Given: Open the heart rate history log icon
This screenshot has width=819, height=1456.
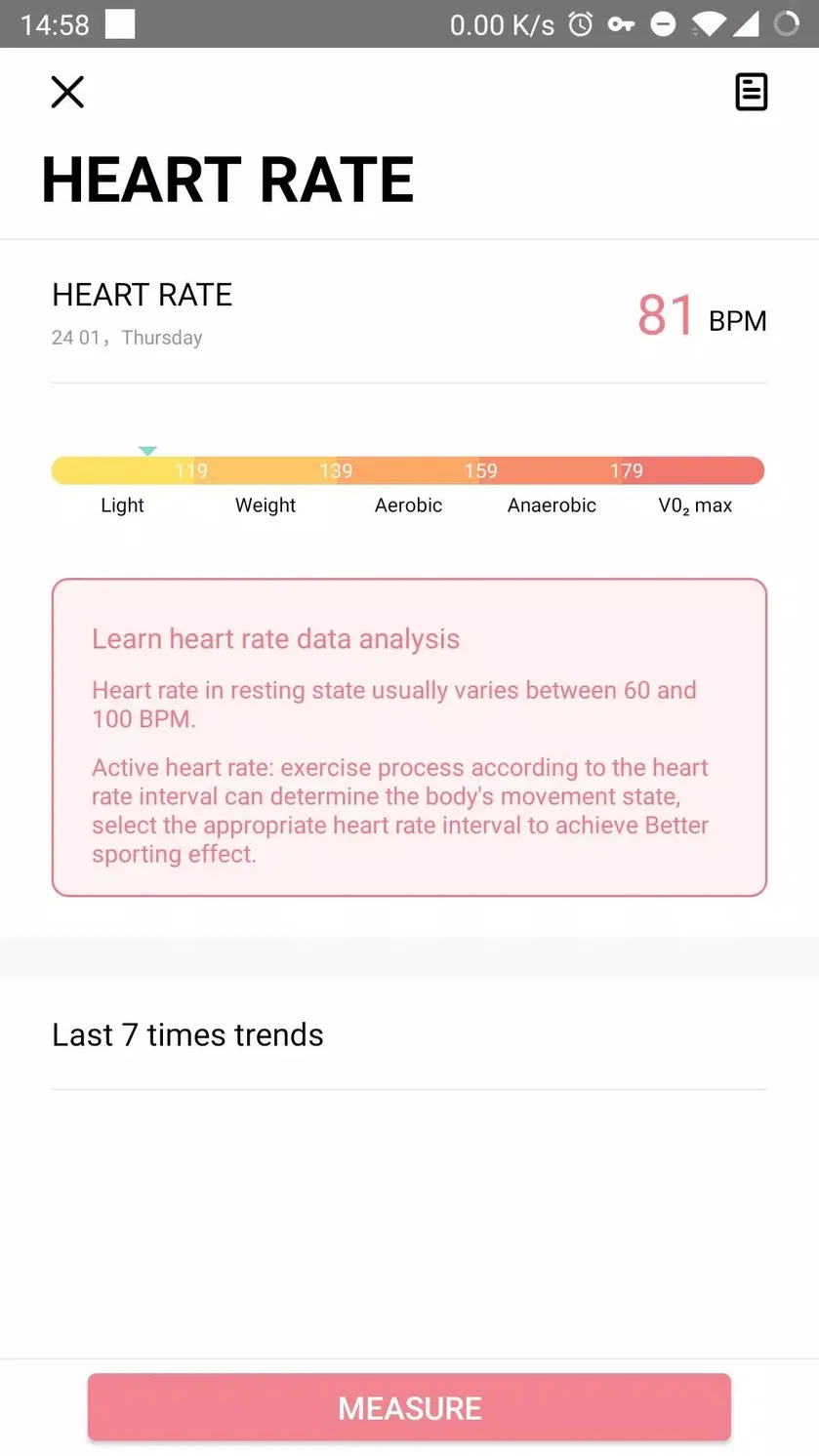Looking at the screenshot, I should 751,92.
